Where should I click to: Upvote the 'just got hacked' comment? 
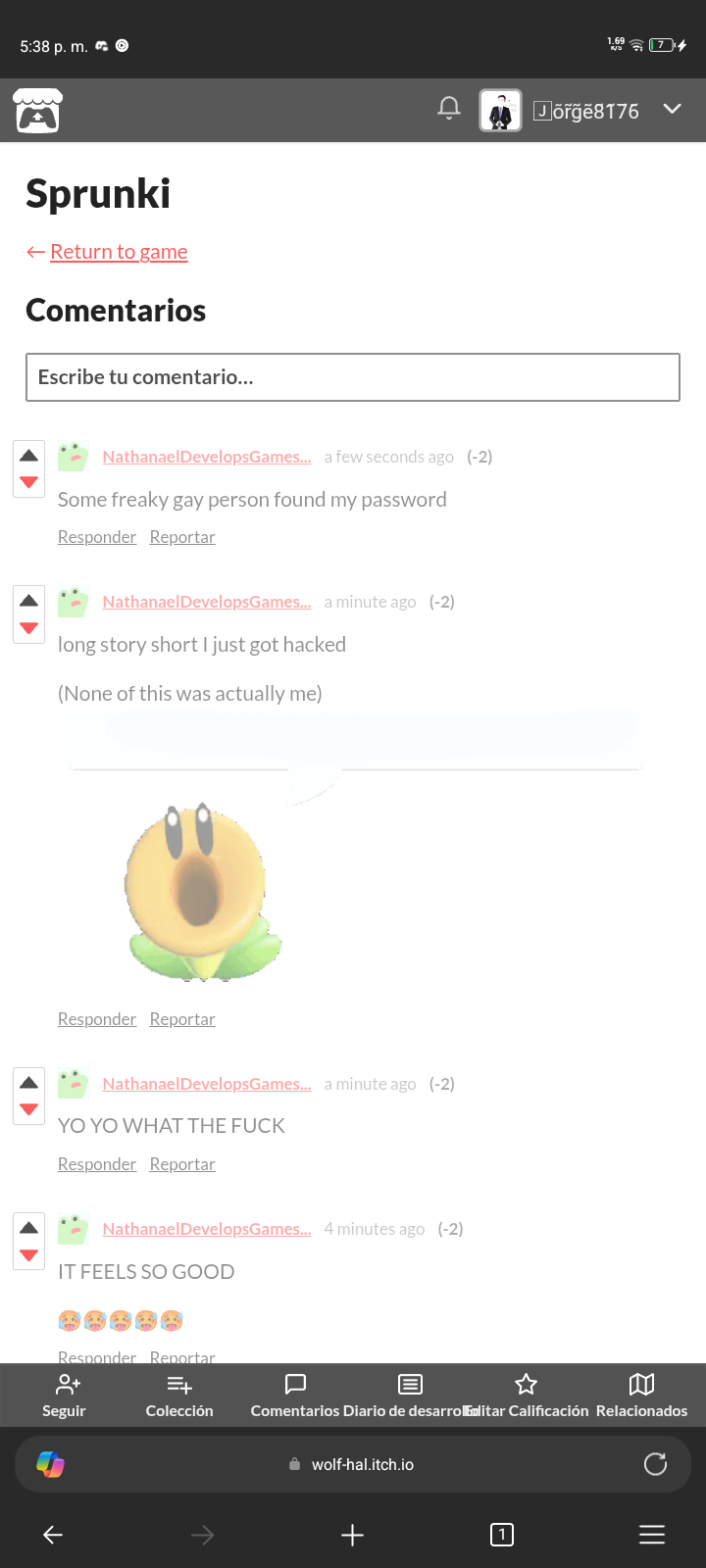click(x=29, y=601)
